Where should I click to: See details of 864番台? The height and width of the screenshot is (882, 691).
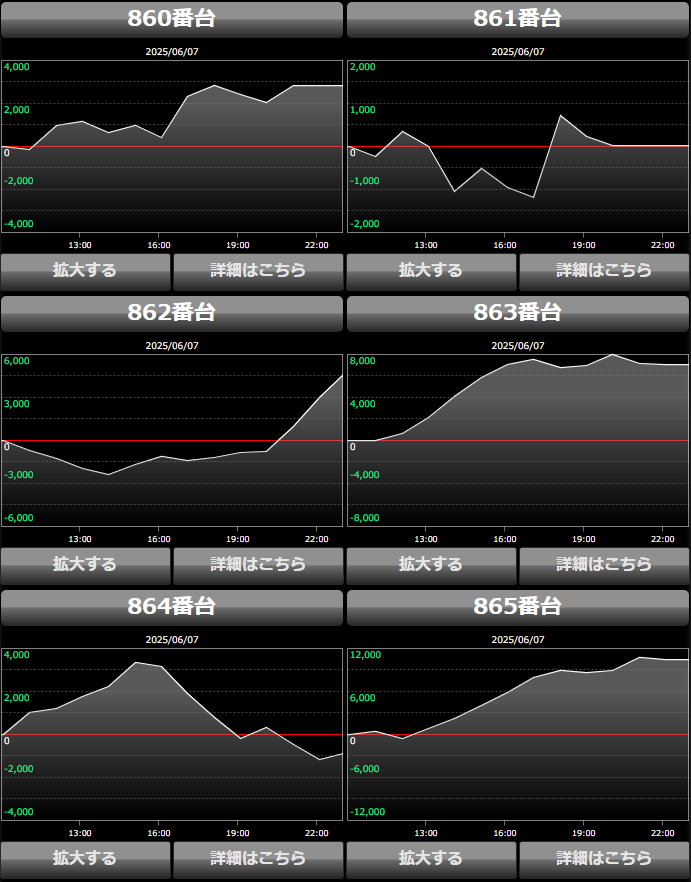258,858
